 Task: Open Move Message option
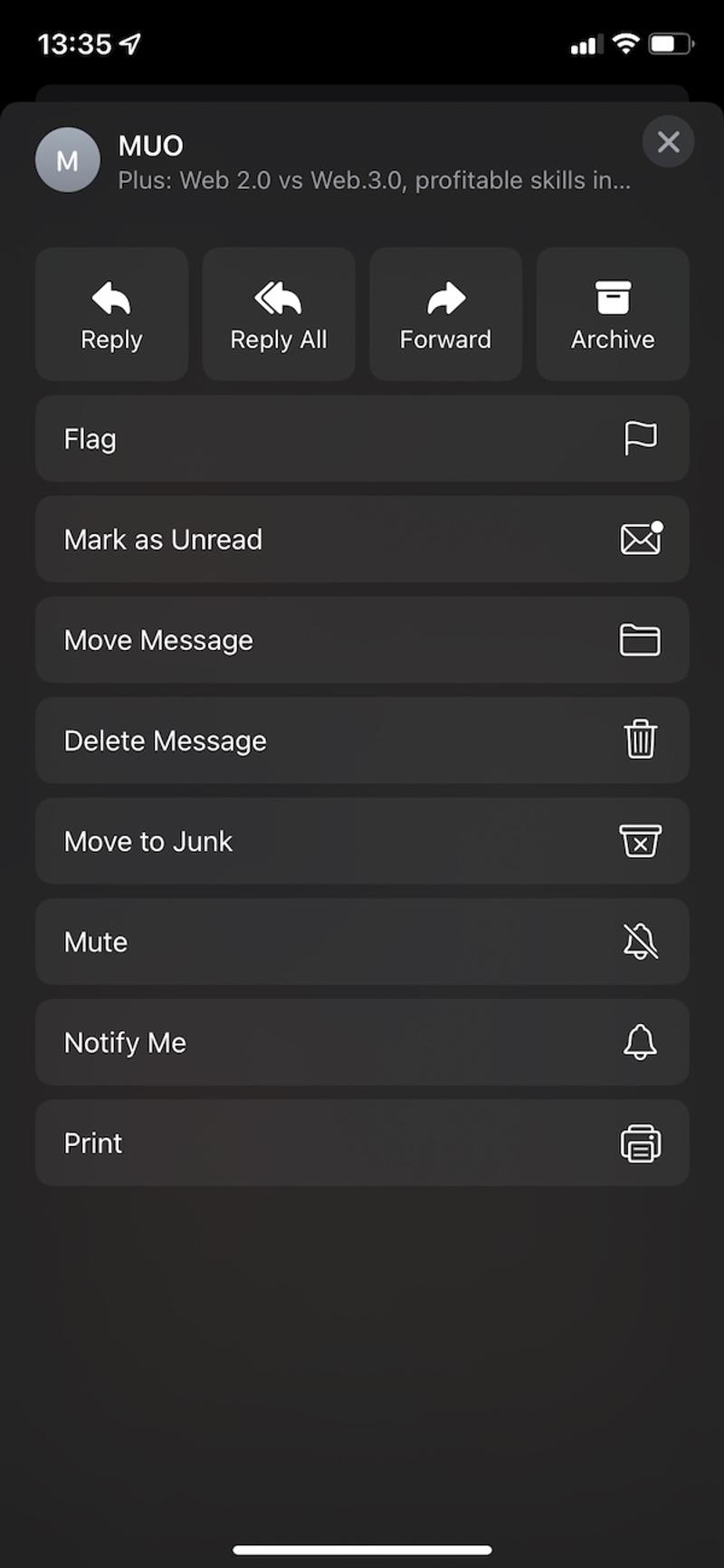coord(362,640)
